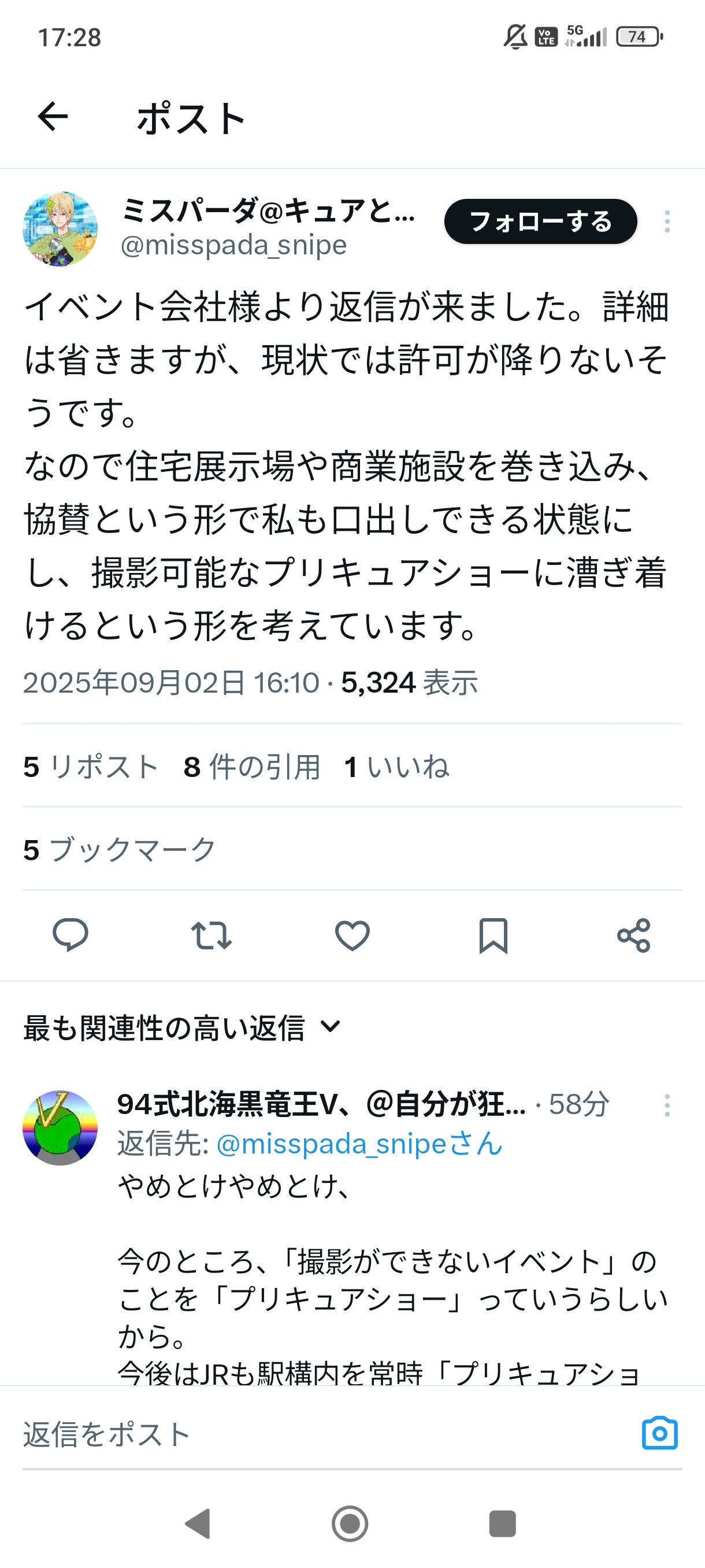
Task: Open recent apps via square button
Action: 502,1523
